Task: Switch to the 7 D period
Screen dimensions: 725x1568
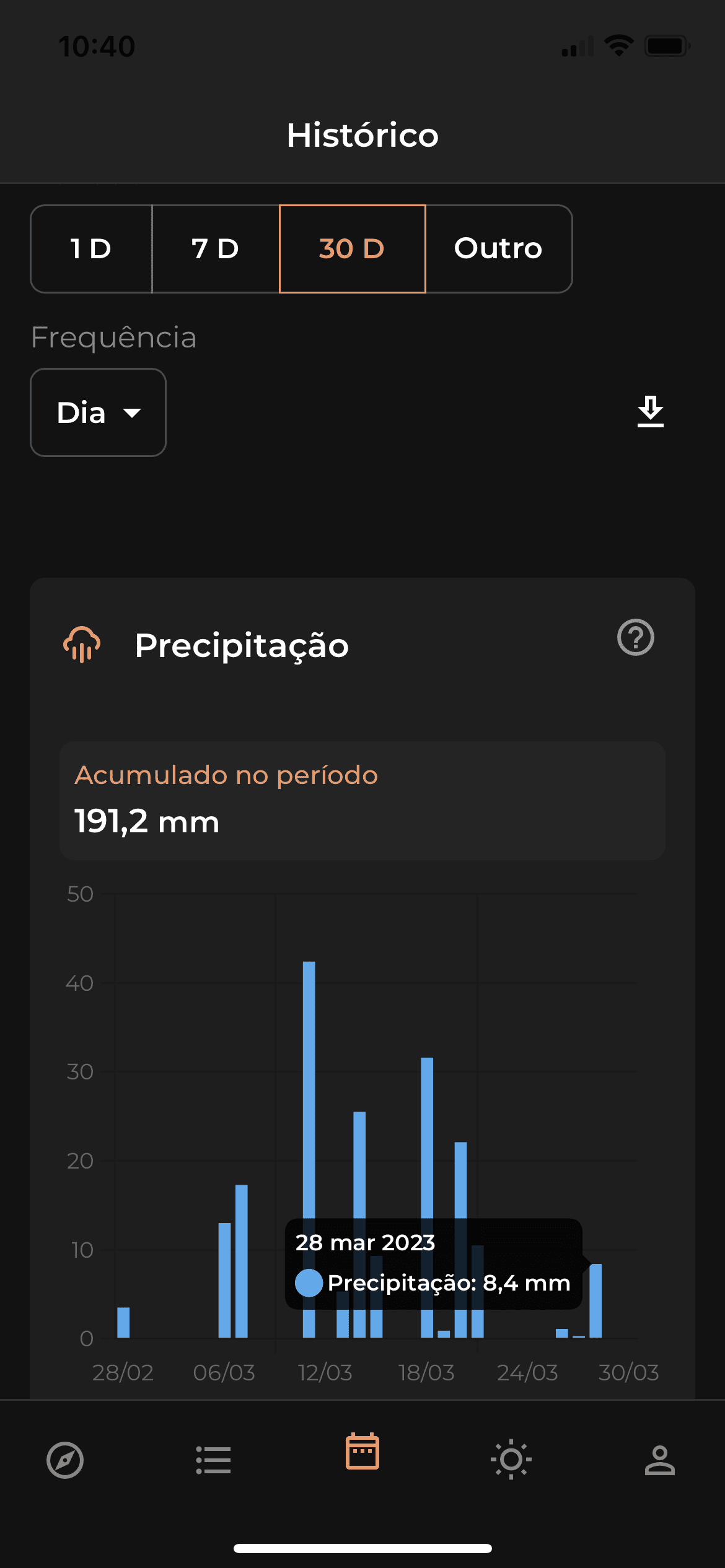Action: coord(216,249)
